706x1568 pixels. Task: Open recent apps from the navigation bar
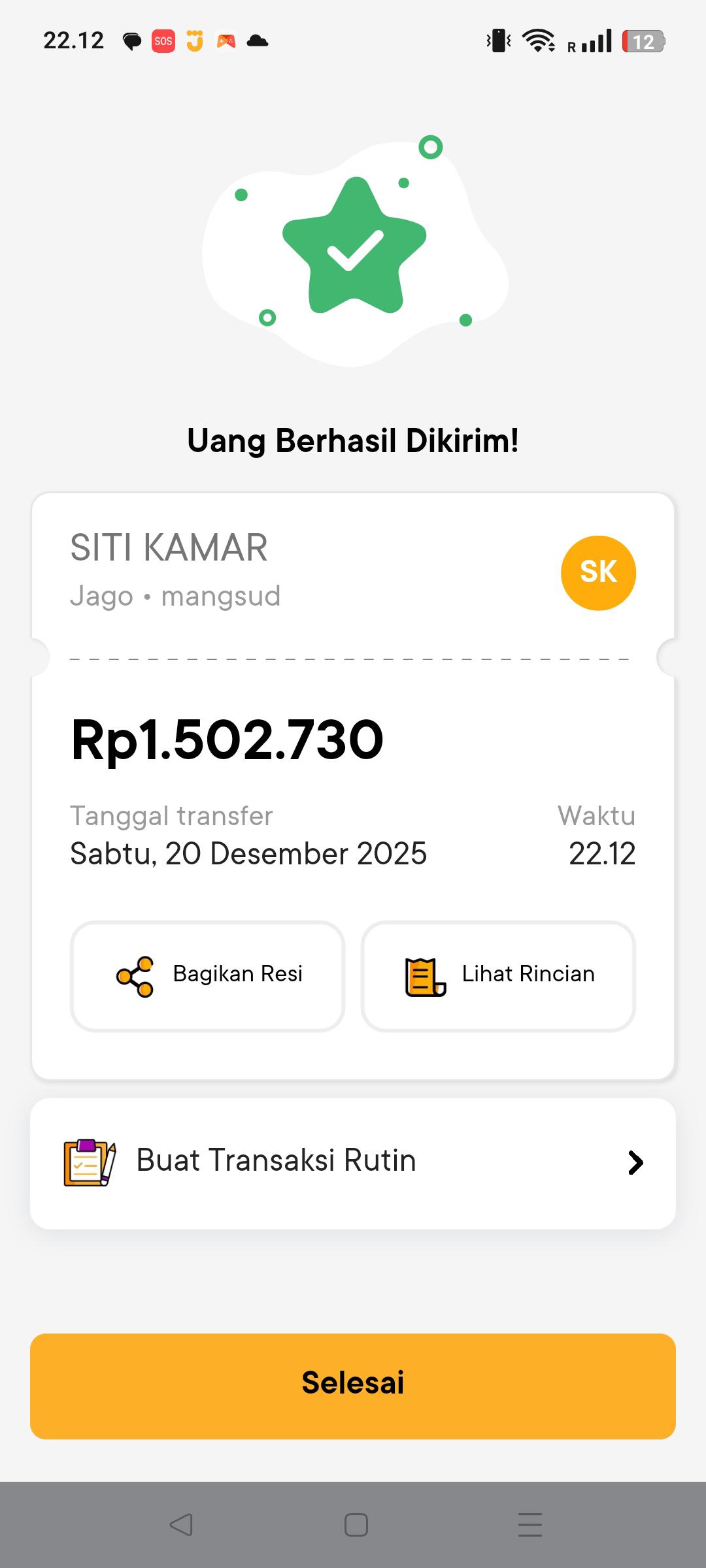pyautogui.click(x=529, y=1525)
